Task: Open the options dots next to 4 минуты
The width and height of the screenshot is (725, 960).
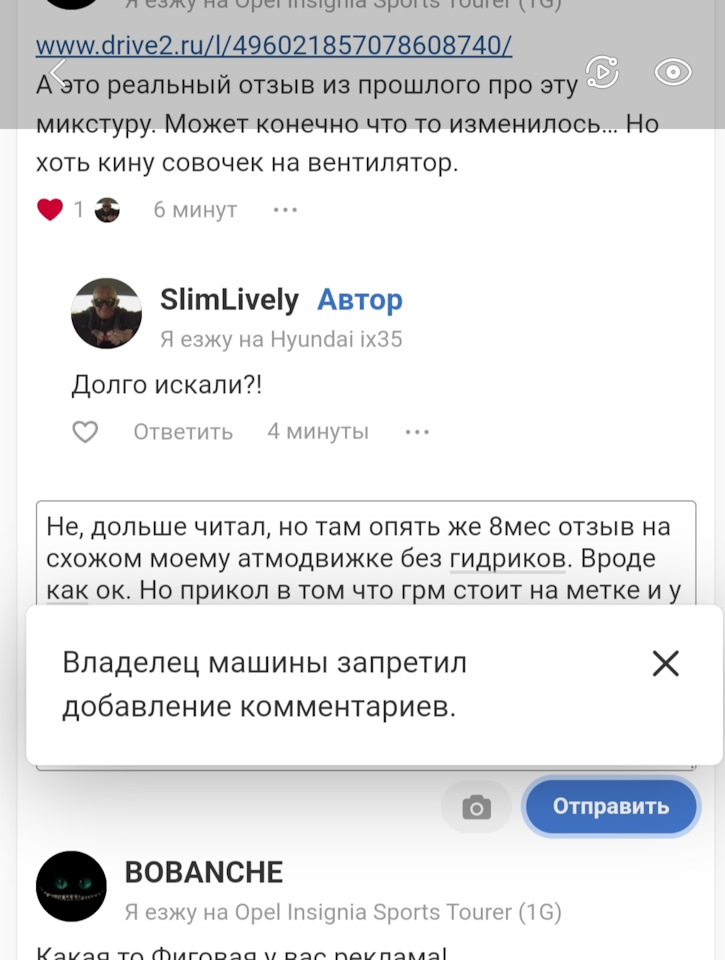Action: coord(417,432)
